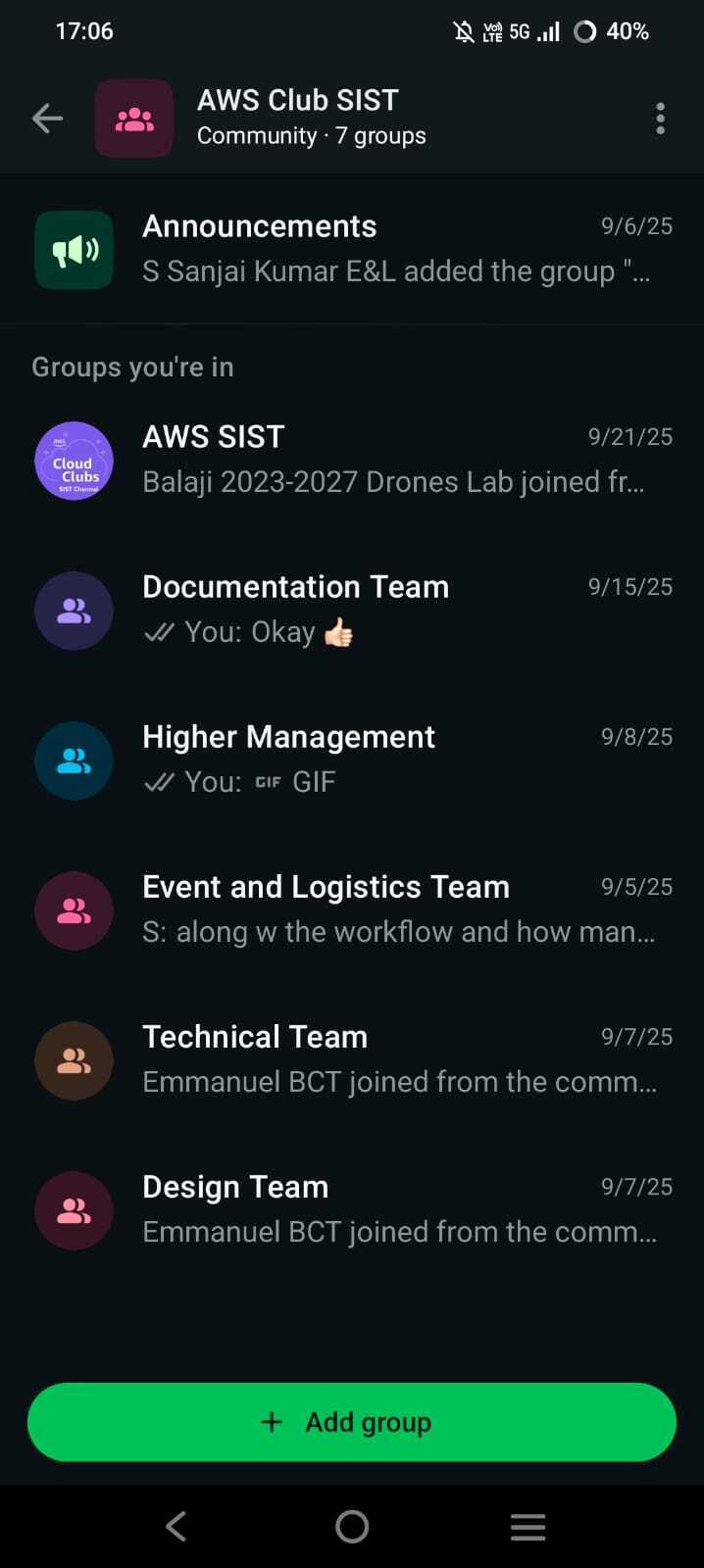Image resolution: width=704 pixels, height=1568 pixels.
Task: Open the Documentation Team chat
Action: pos(352,610)
